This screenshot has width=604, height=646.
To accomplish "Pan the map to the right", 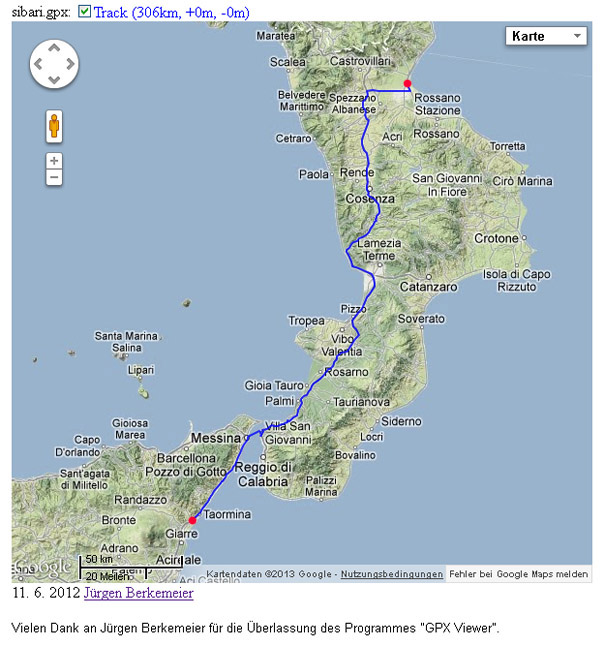I will [x=69, y=64].
